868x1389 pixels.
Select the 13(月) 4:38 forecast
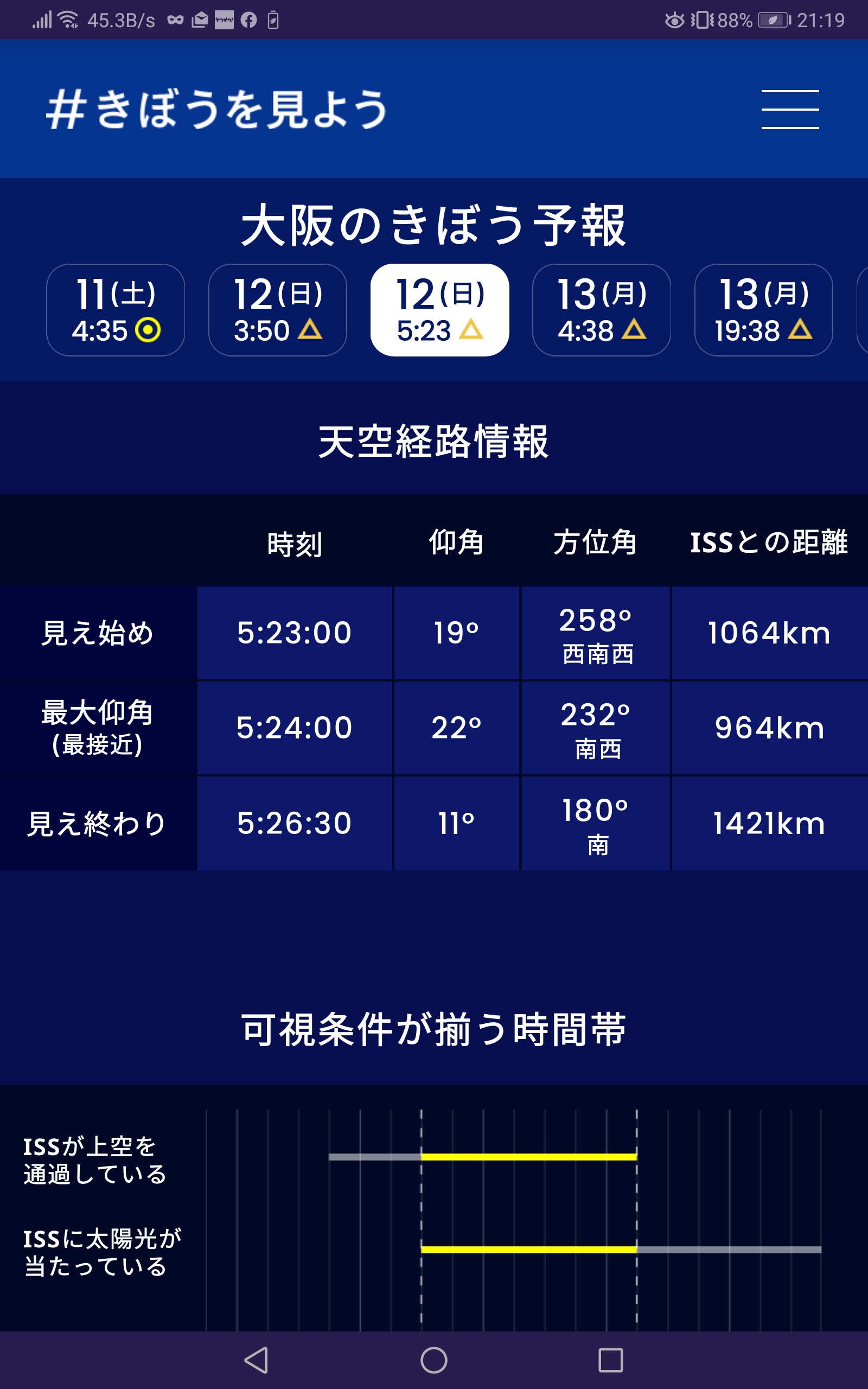602,310
